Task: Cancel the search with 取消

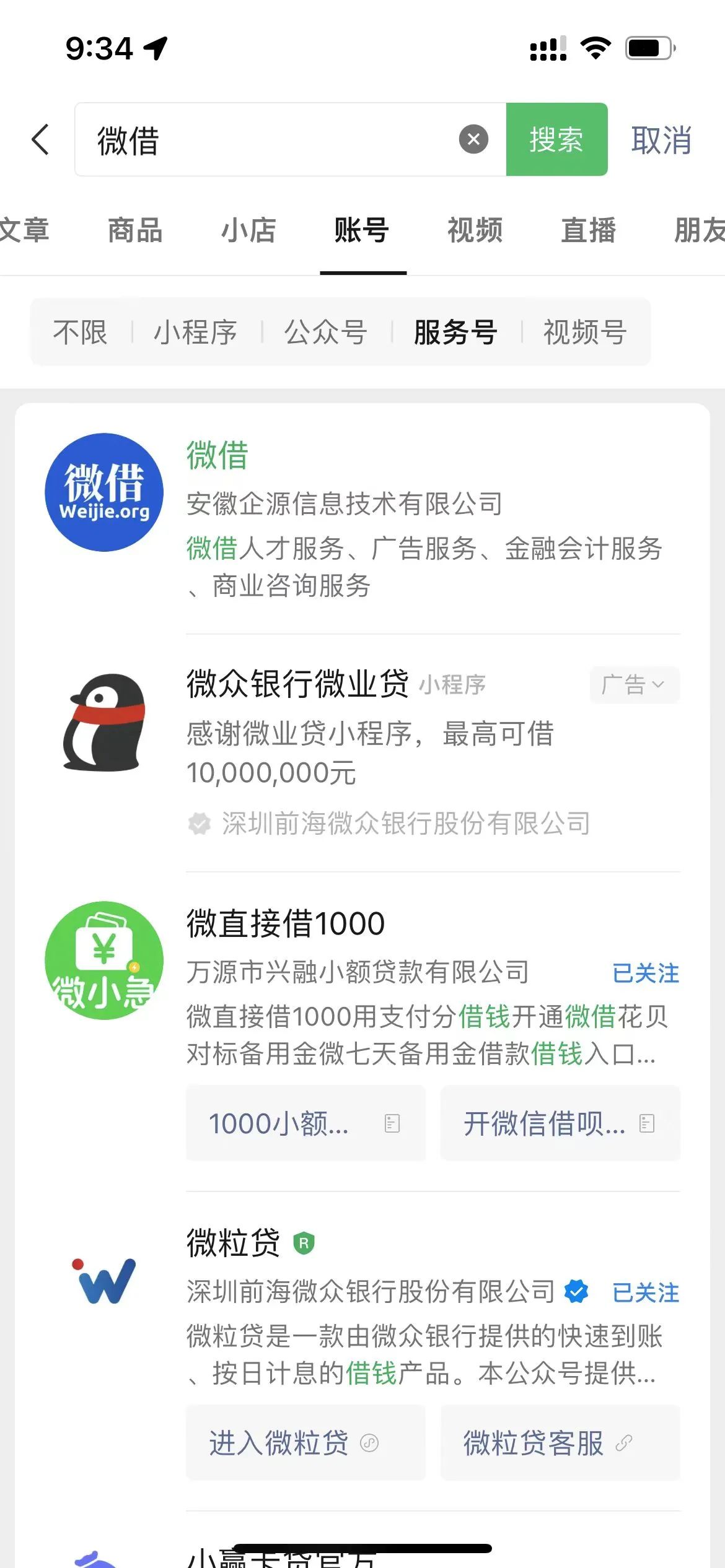Action: (661, 140)
